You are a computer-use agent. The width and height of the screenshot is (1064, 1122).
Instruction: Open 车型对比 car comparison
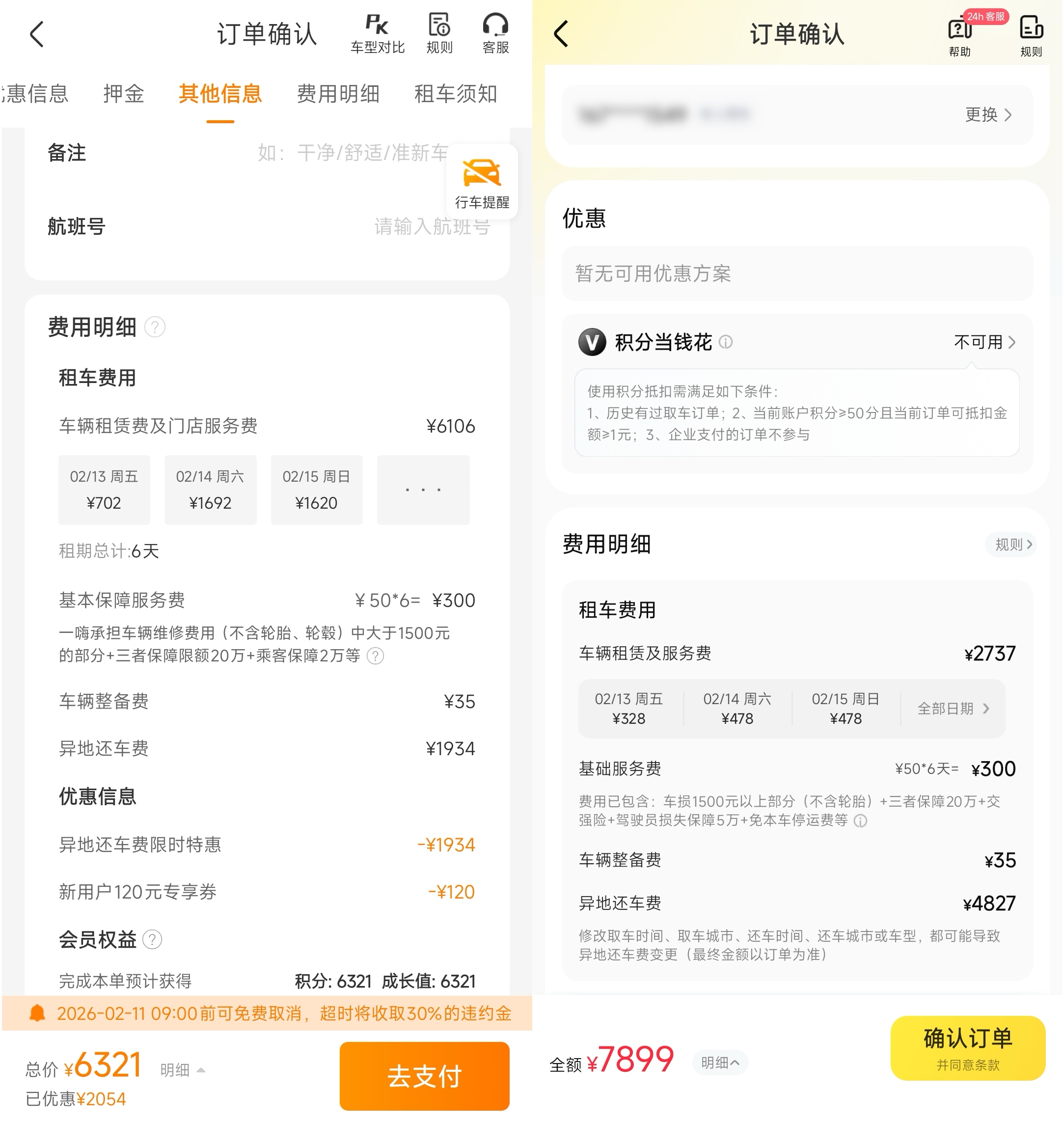coord(377,33)
